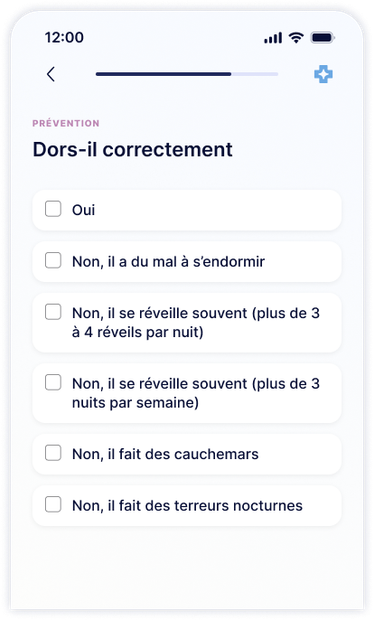Screen dimensions: 374x620
Task: Select Non, il fait des terreurs nocturnes
Action: click(x=187, y=505)
